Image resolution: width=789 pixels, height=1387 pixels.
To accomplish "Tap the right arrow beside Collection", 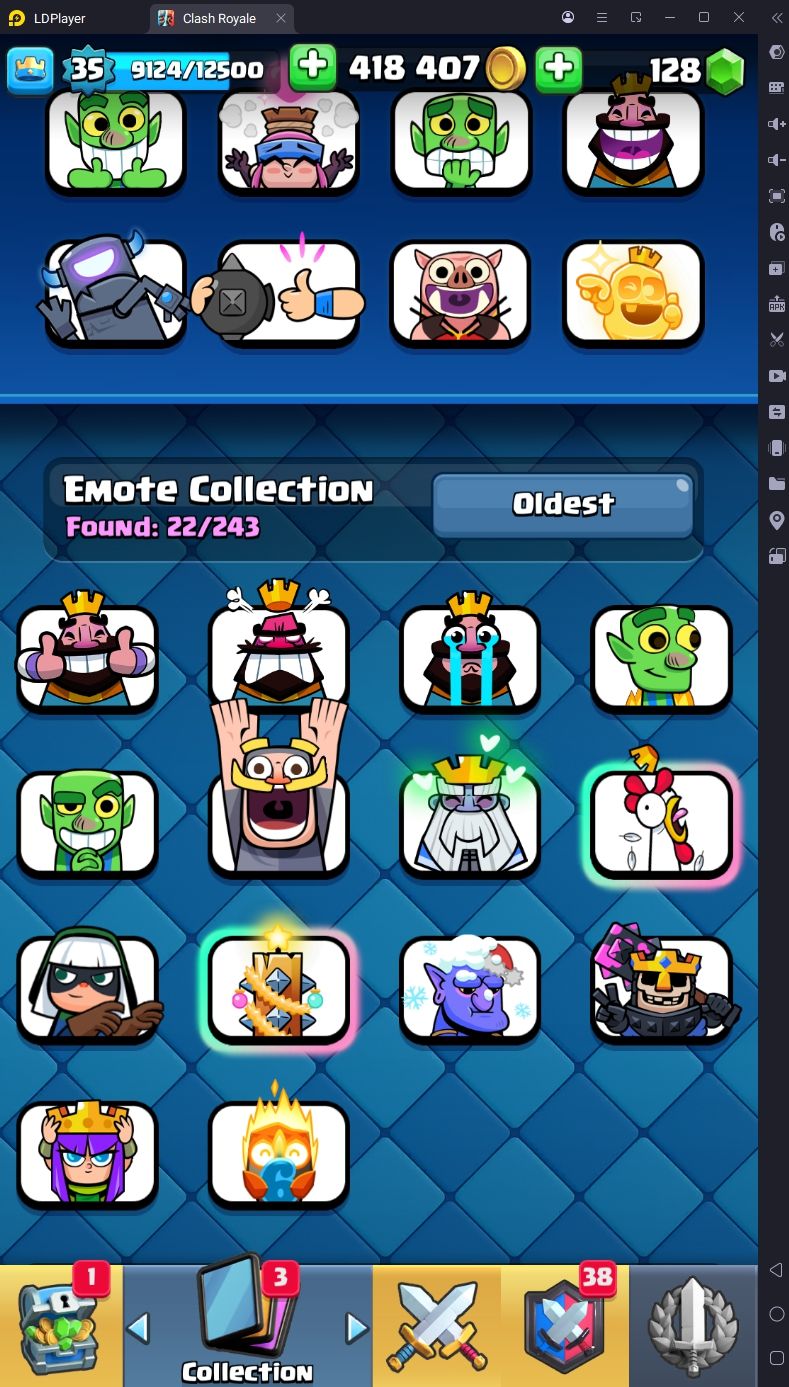I will [x=356, y=1328].
